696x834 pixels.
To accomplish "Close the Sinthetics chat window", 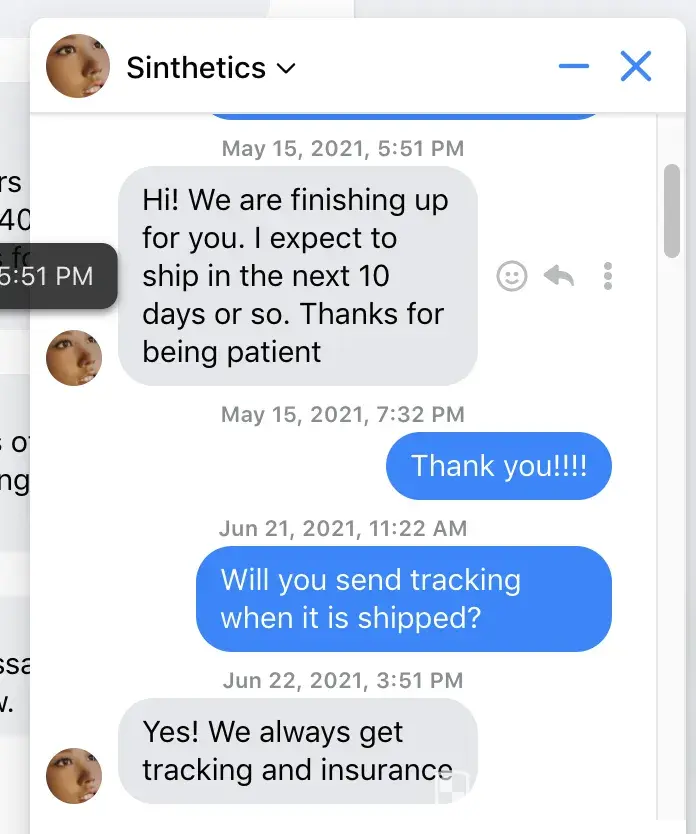I will (x=636, y=67).
